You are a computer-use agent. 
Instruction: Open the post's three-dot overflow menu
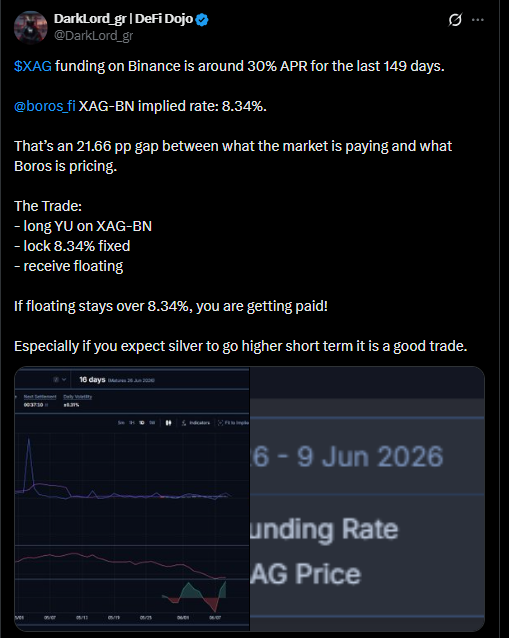478,20
